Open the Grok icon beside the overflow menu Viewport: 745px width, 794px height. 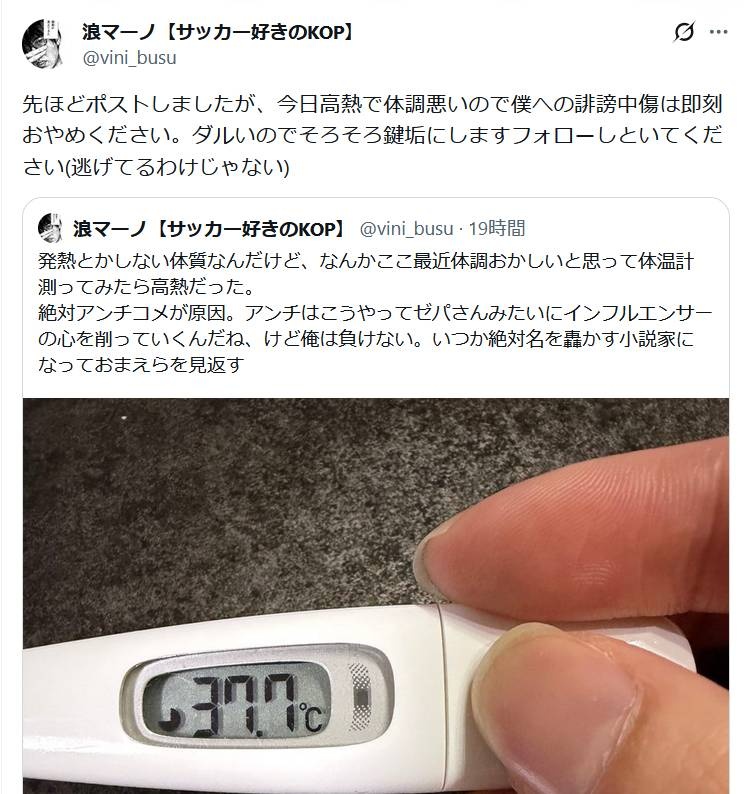pyautogui.click(x=684, y=32)
